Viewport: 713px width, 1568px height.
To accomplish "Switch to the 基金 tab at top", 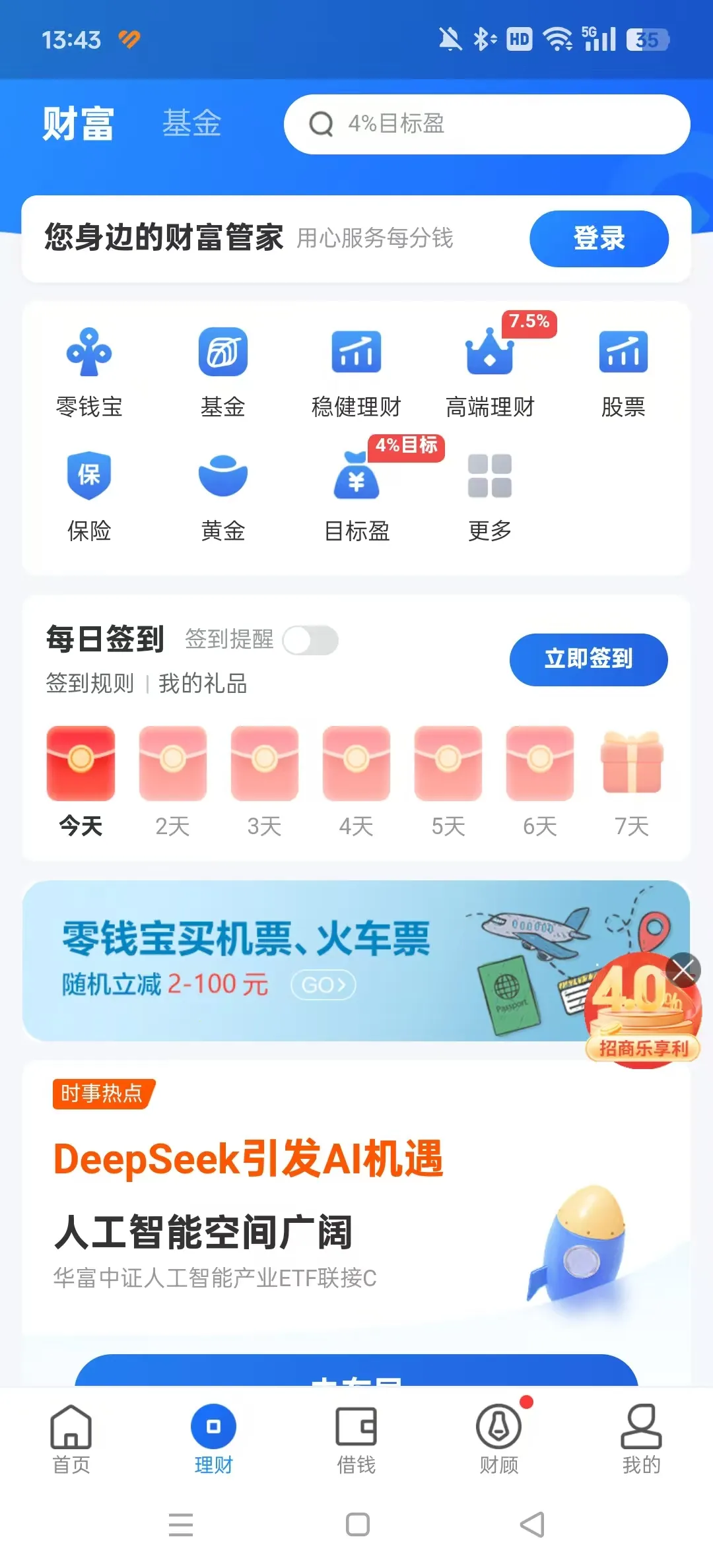I will click(191, 124).
